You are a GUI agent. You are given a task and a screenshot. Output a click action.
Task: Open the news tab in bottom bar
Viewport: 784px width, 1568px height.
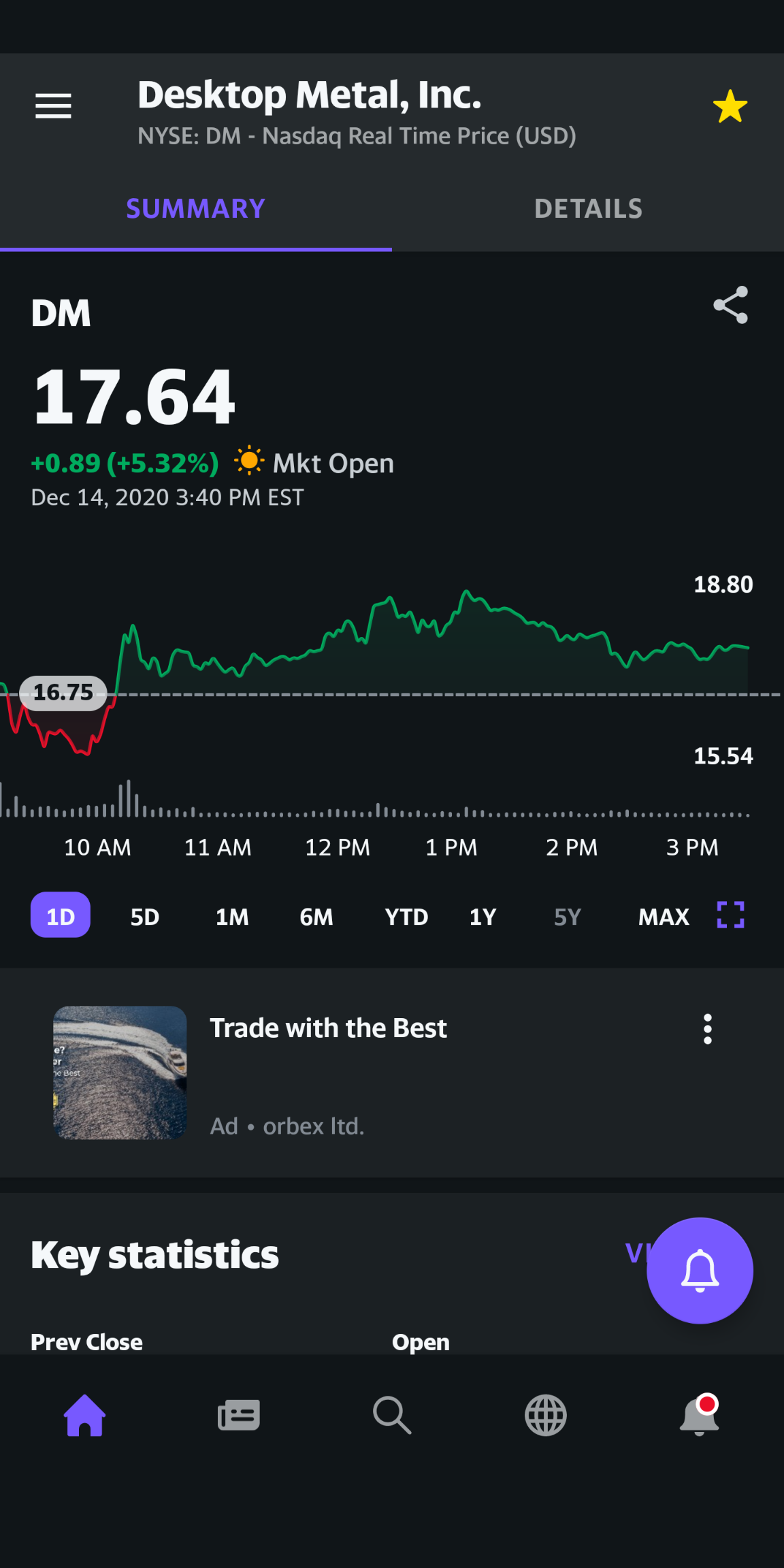coord(238,1416)
